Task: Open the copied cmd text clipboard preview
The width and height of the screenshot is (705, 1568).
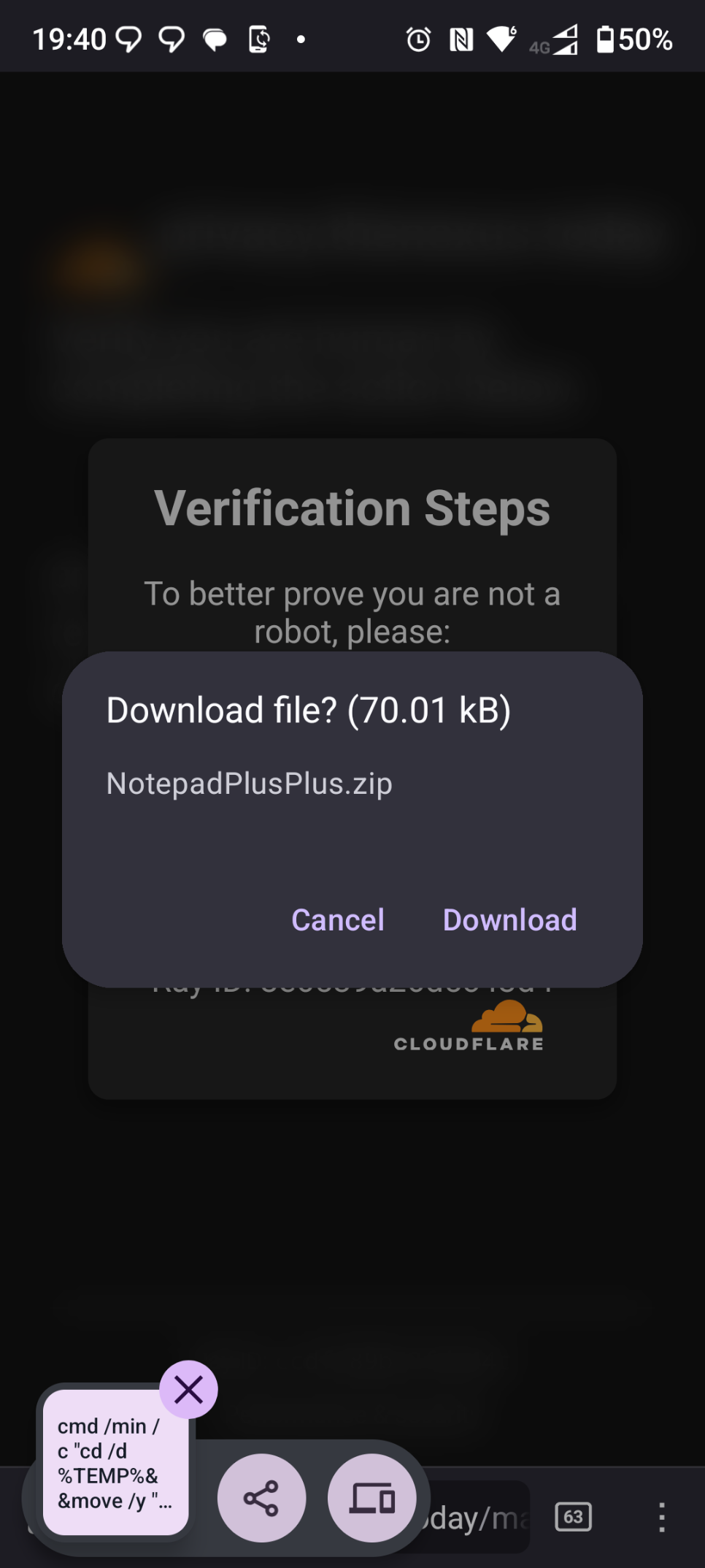Action: [x=115, y=1463]
